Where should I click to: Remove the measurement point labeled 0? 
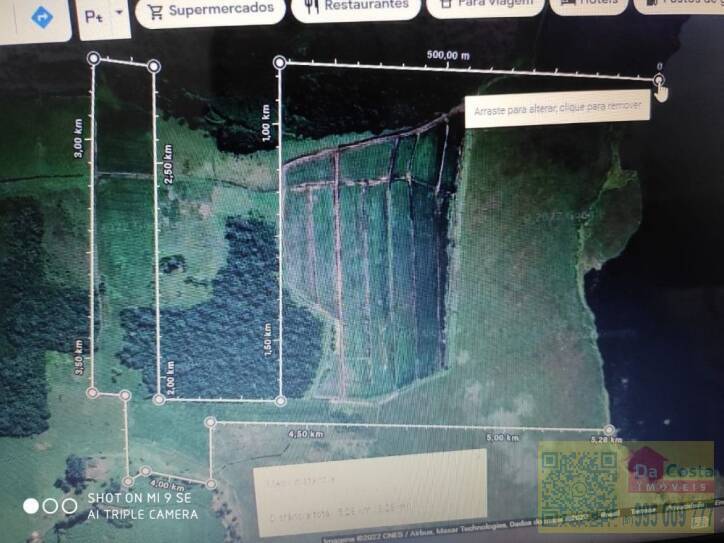tap(659, 80)
